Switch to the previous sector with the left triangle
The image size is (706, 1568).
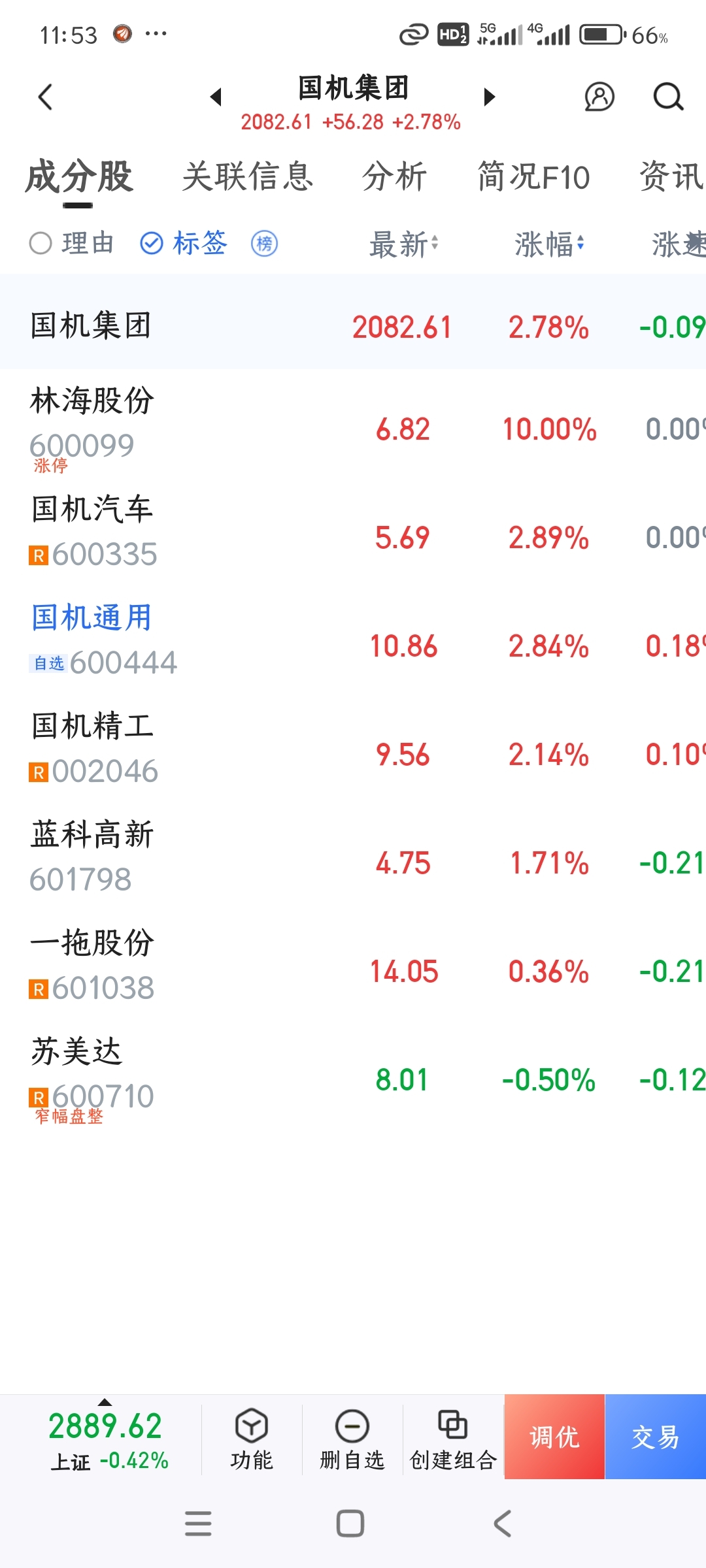point(216,97)
